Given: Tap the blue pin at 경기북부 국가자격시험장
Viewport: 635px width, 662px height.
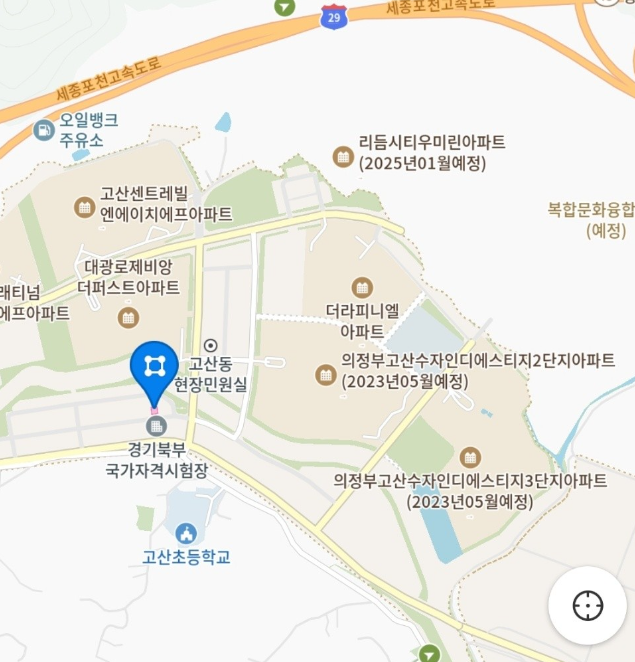Looking at the screenshot, I should point(154,368).
